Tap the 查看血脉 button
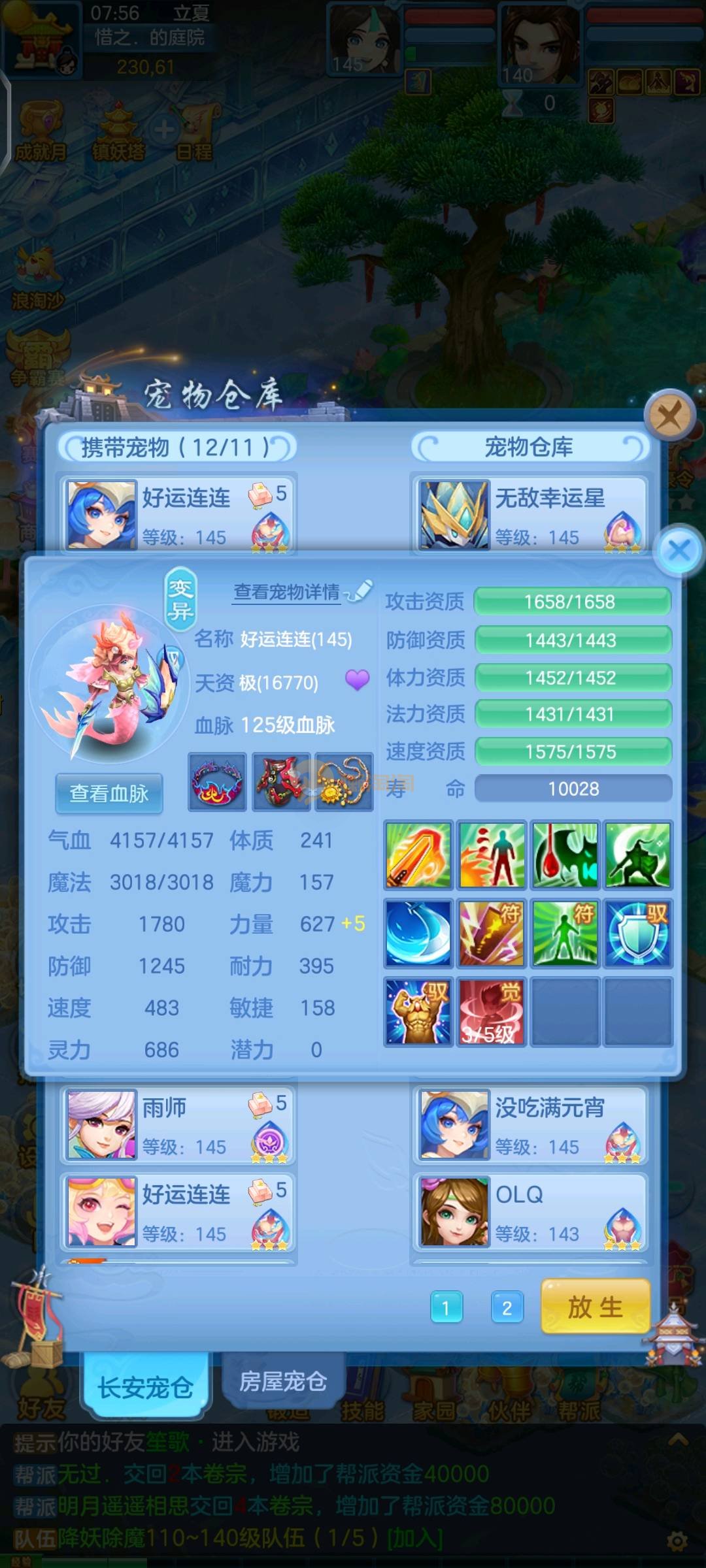706x1568 pixels. (x=109, y=793)
